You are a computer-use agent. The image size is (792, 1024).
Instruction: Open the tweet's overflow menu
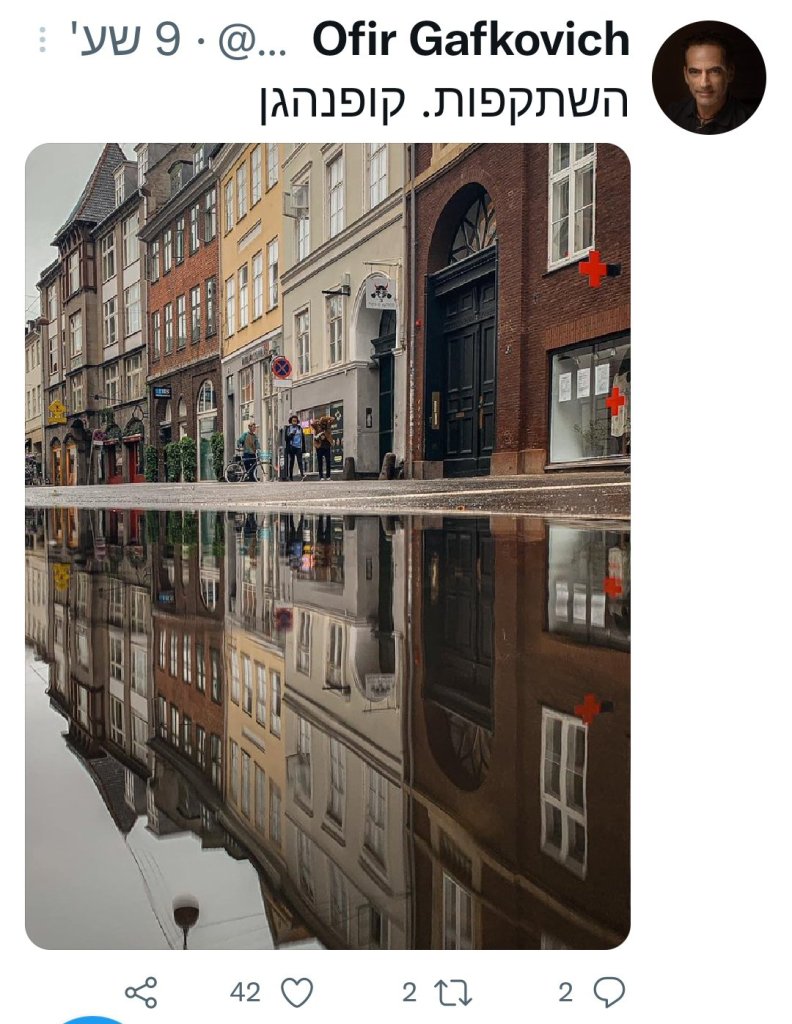(x=42, y=40)
